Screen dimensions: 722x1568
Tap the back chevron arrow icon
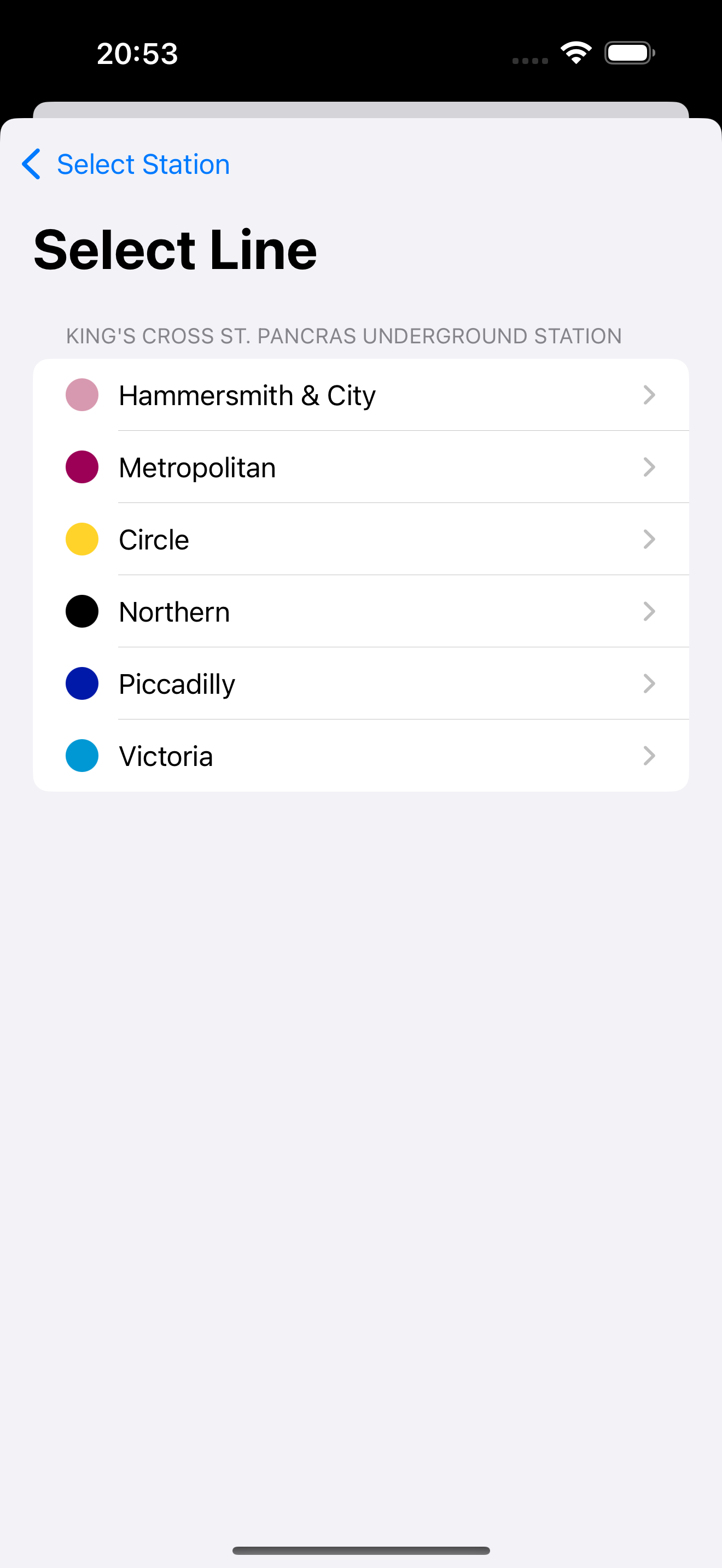(x=31, y=163)
